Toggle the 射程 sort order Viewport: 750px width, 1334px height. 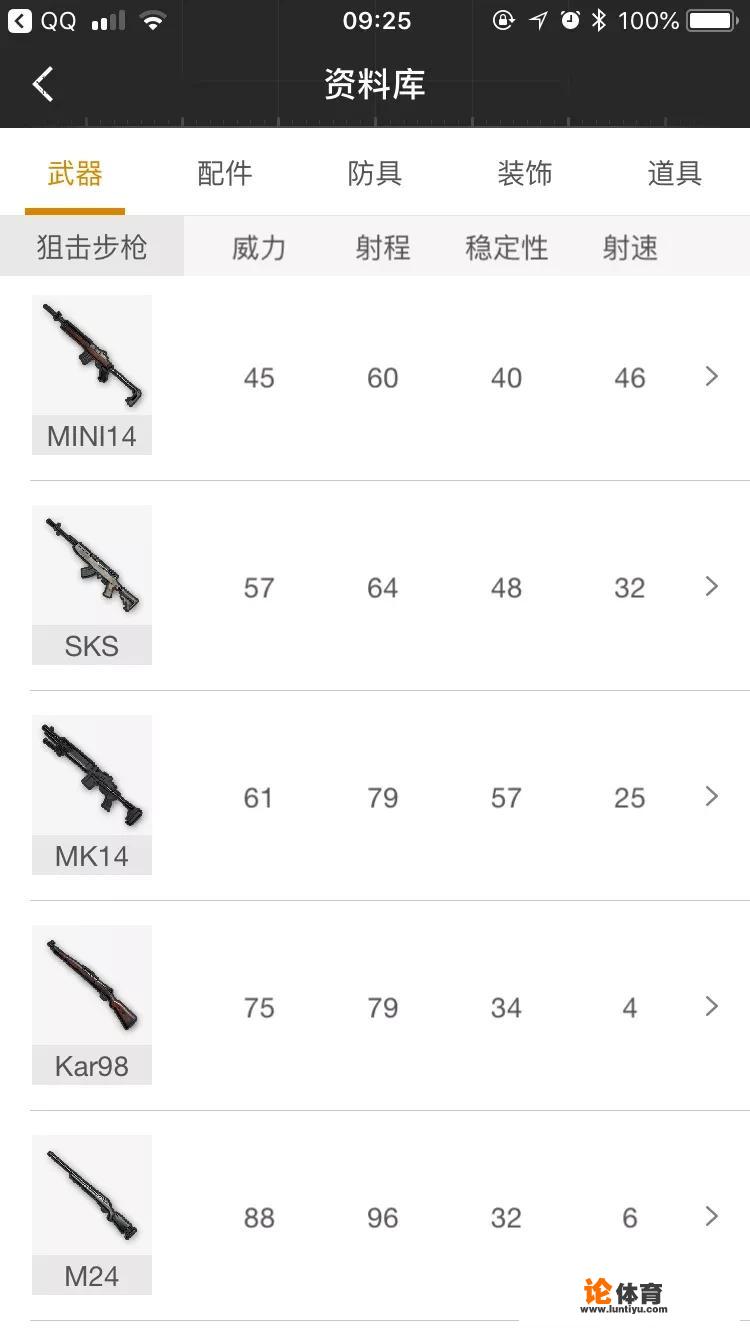381,247
